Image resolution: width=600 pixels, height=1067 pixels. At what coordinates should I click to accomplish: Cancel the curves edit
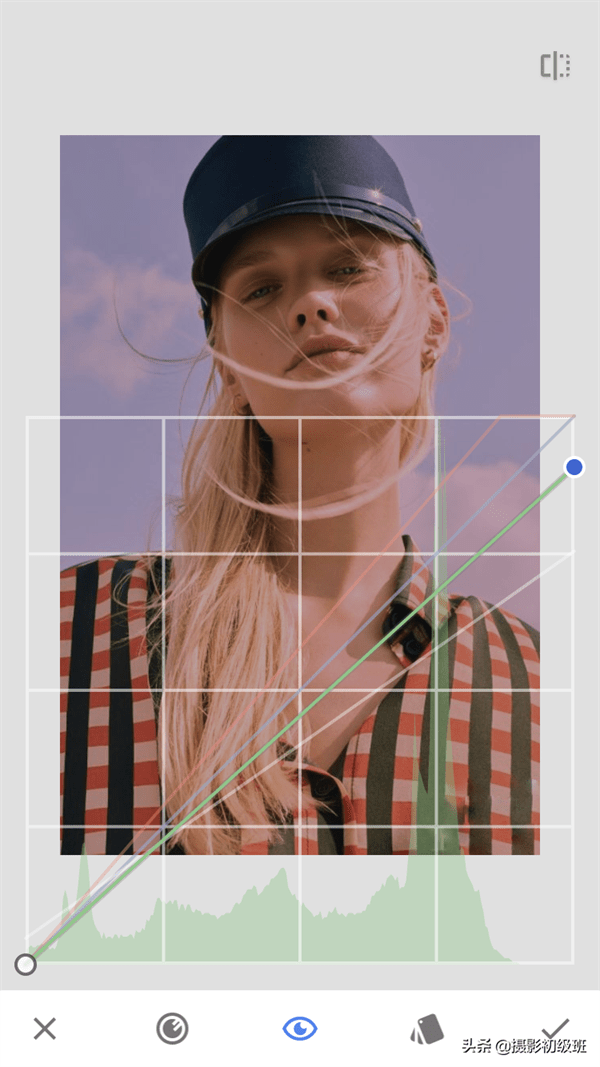pyautogui.click(x=44, y=1028)
